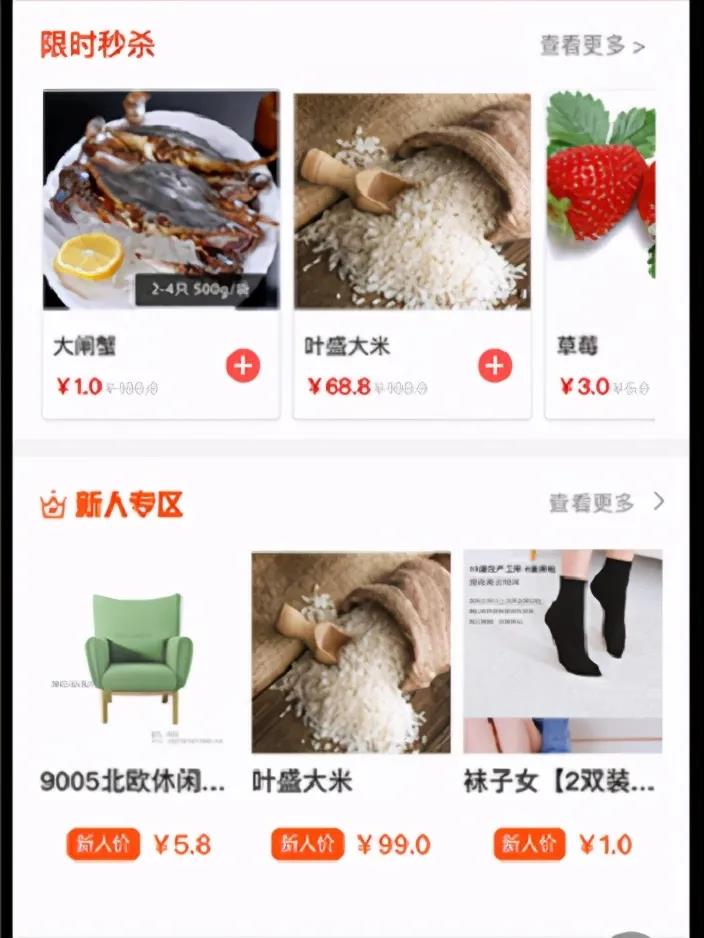Add 大闸蟹 to cart with plus button
704x938 pixels.
coord(242,366)
